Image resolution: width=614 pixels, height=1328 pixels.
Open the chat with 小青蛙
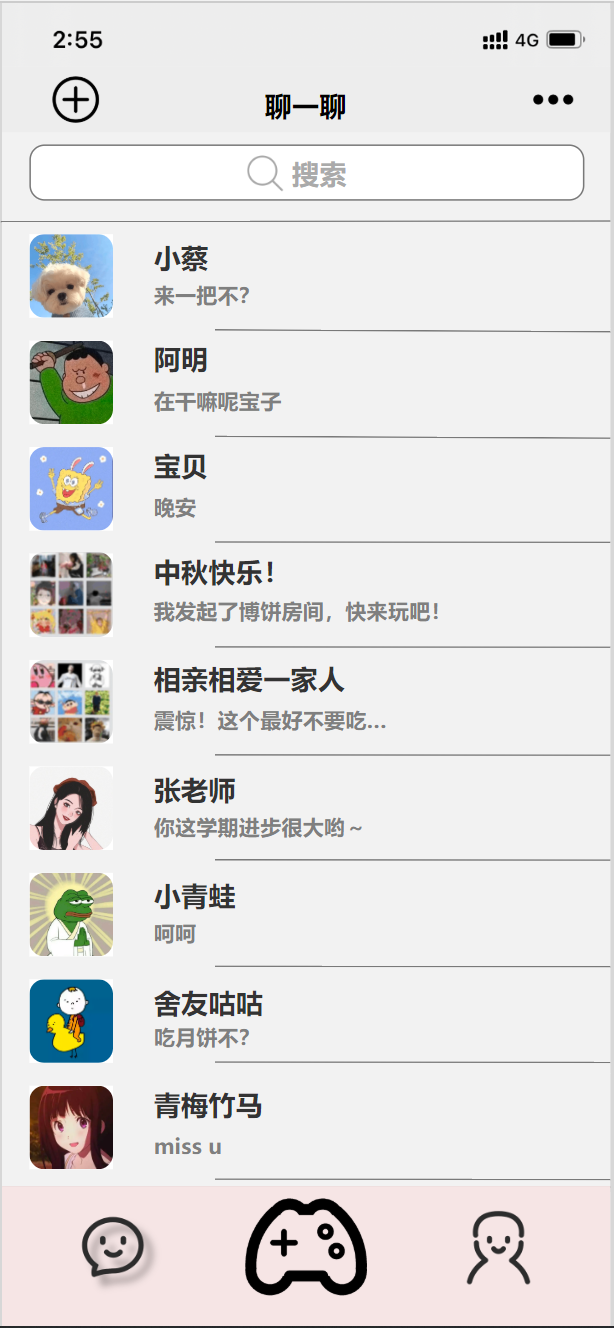(x=300, y=914)
